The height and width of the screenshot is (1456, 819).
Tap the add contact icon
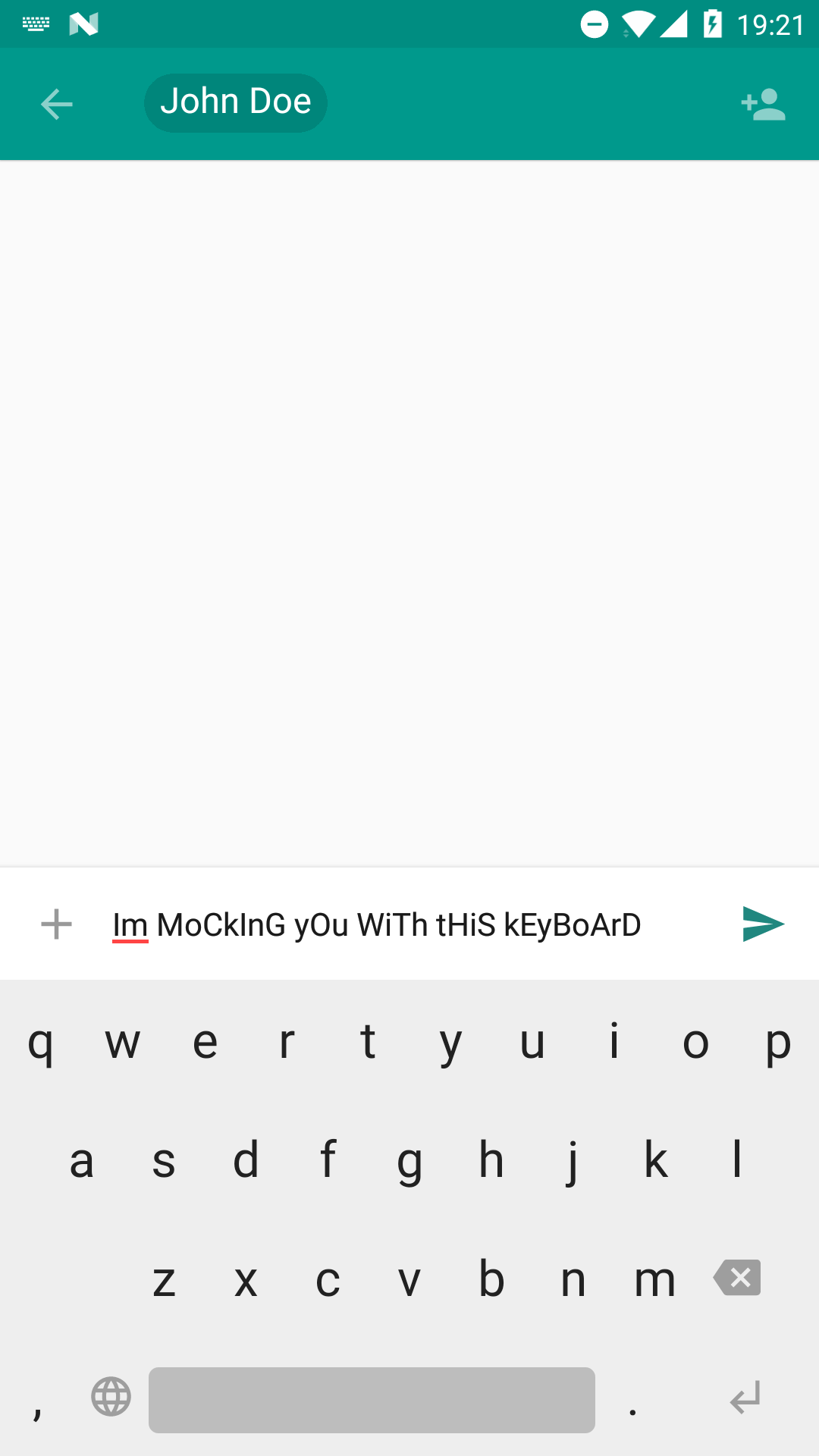(764, 104)
